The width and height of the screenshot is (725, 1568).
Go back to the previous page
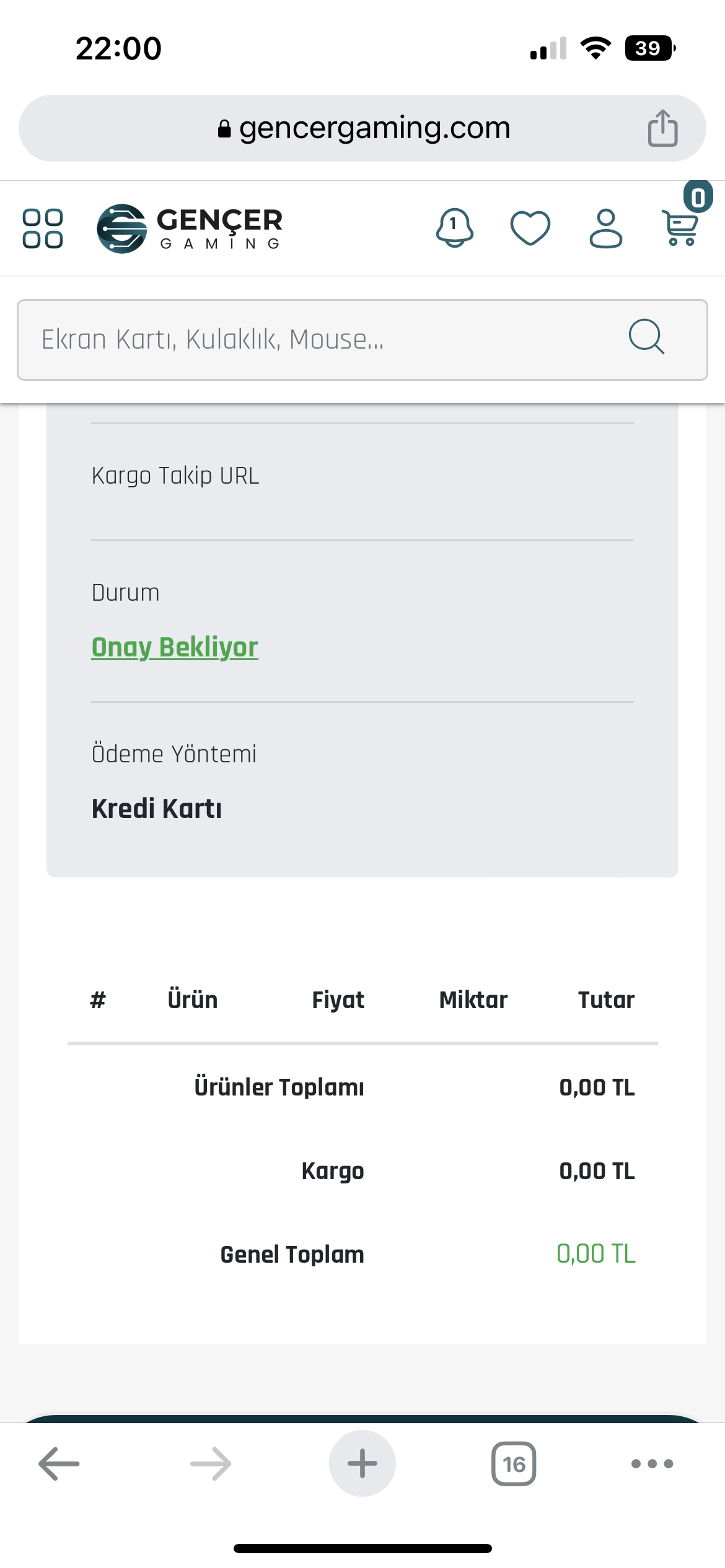59,1464
